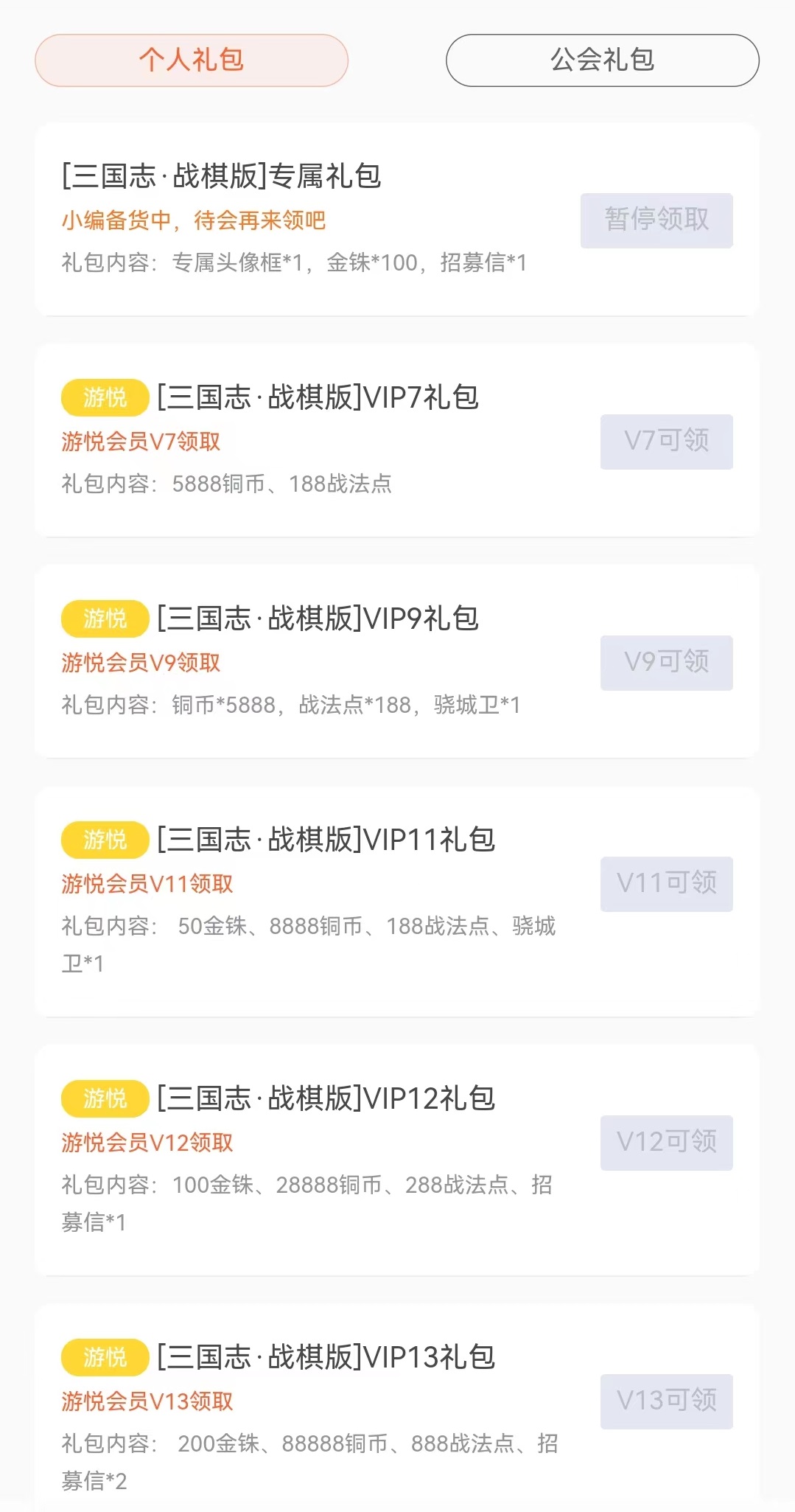Image resolution: width=795 pixels, height=1512 pixels.
Task: Tap the 暂停领取 button for 专属礼包
Action: tap(656, 220)
